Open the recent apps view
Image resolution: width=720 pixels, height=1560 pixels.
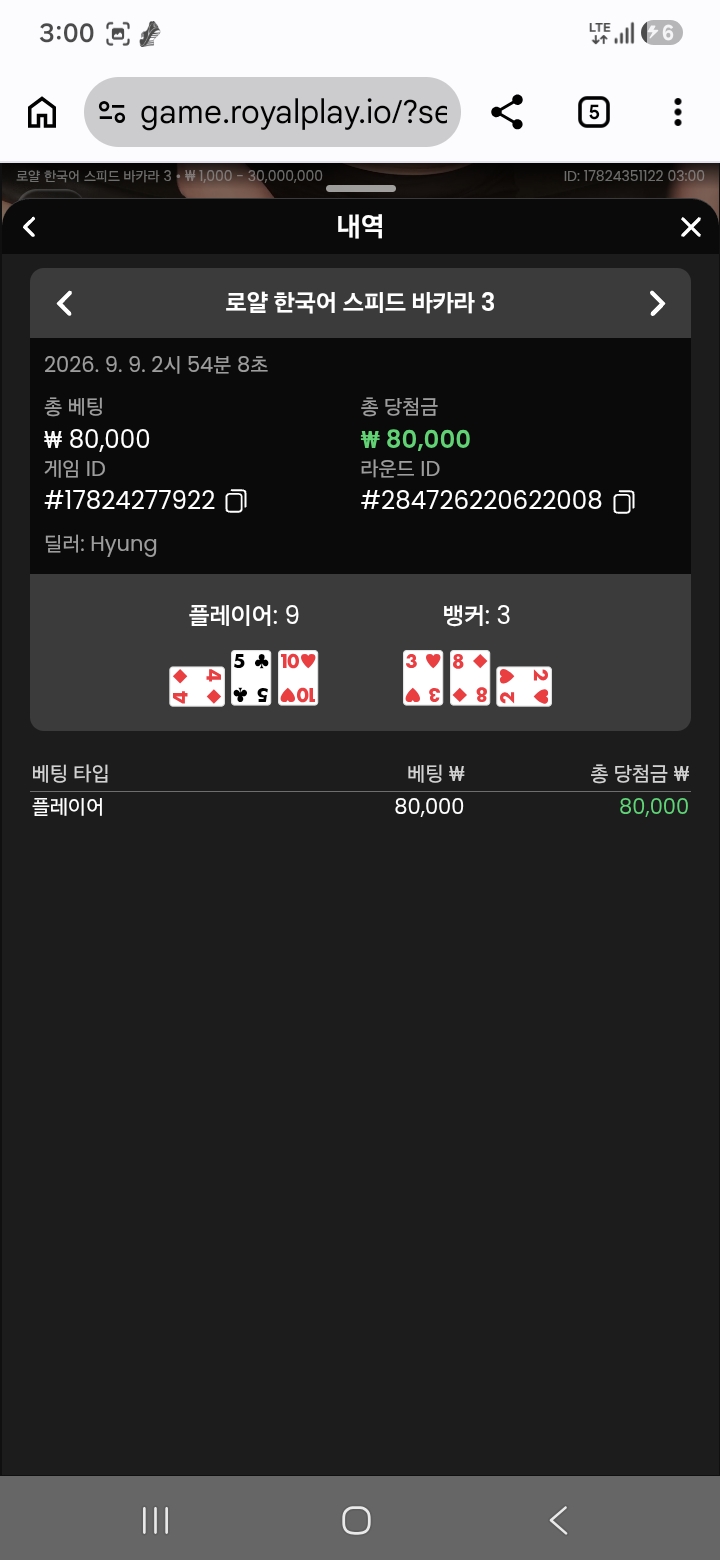click(x=155, y=1520)
